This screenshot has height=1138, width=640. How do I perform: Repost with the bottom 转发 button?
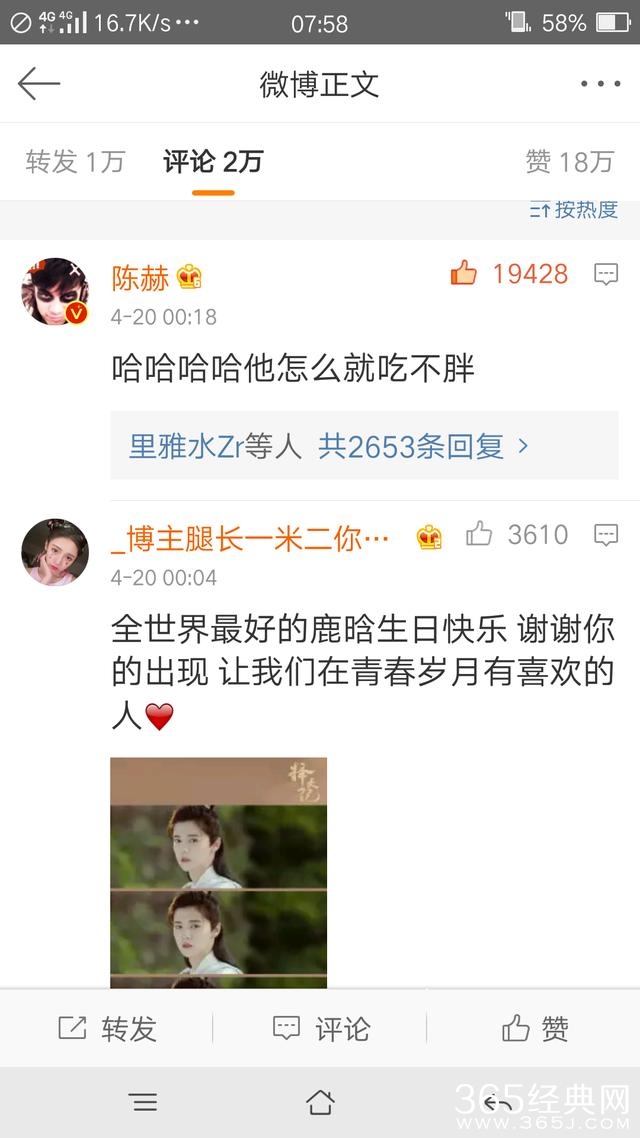(107, 1028)
